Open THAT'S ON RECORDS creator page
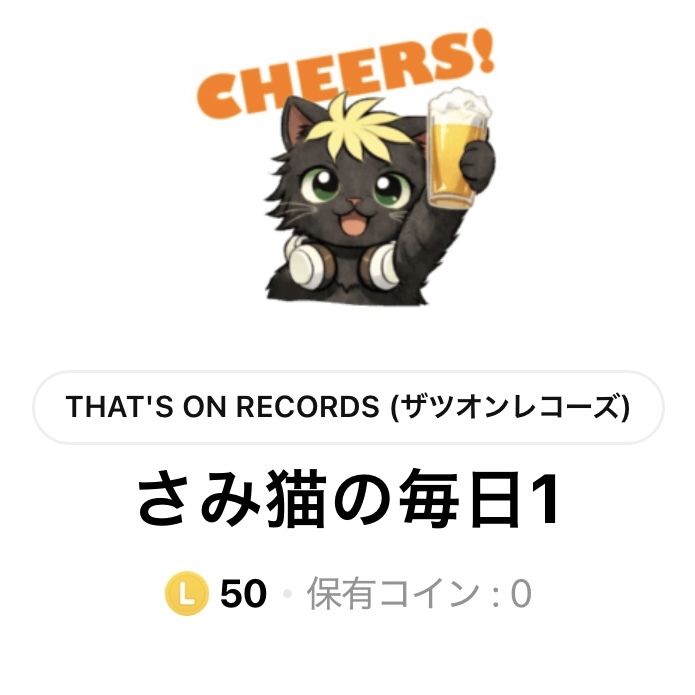This screenshot has height=695, width=695. (347, 407)
